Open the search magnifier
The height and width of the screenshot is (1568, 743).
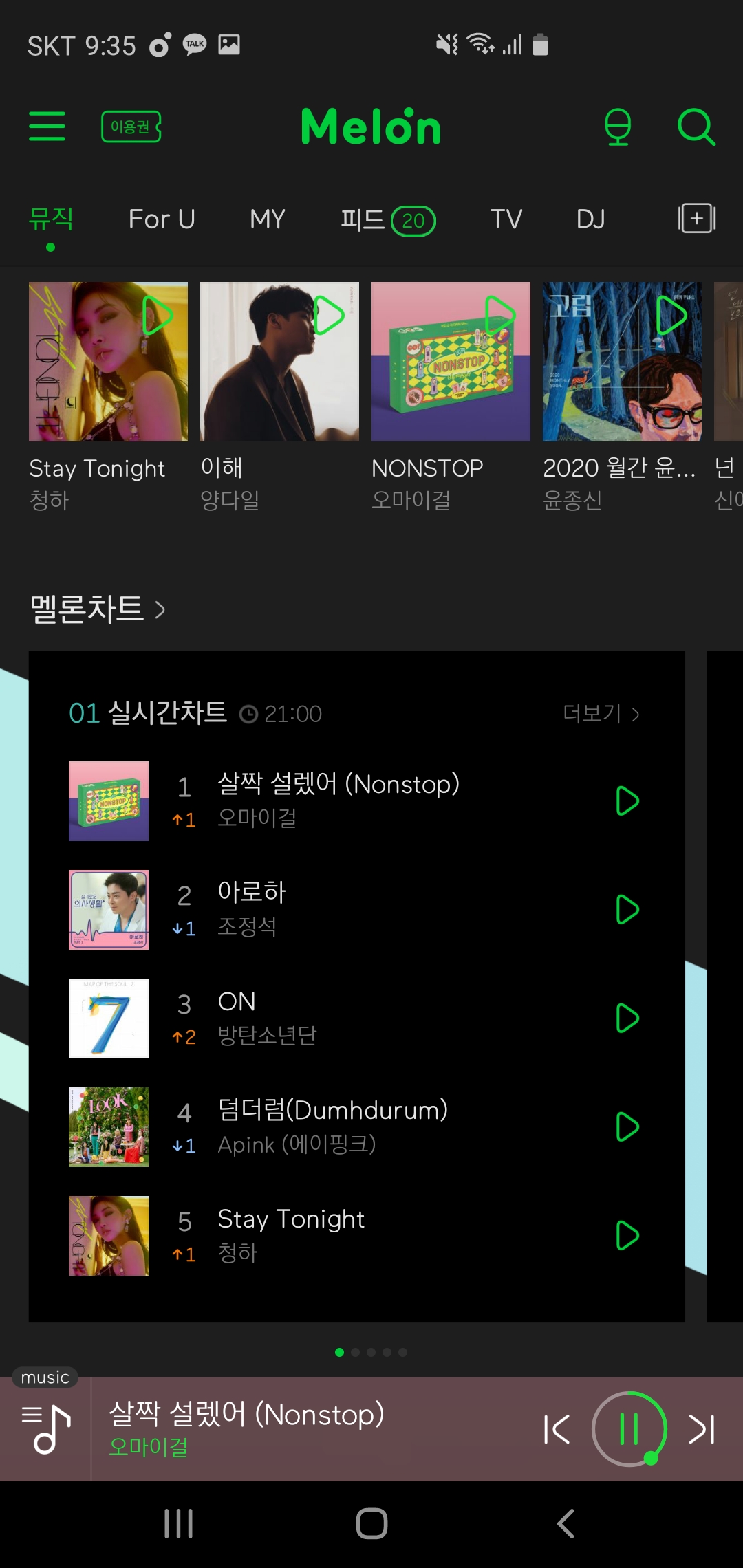click(x=696, y=127)
